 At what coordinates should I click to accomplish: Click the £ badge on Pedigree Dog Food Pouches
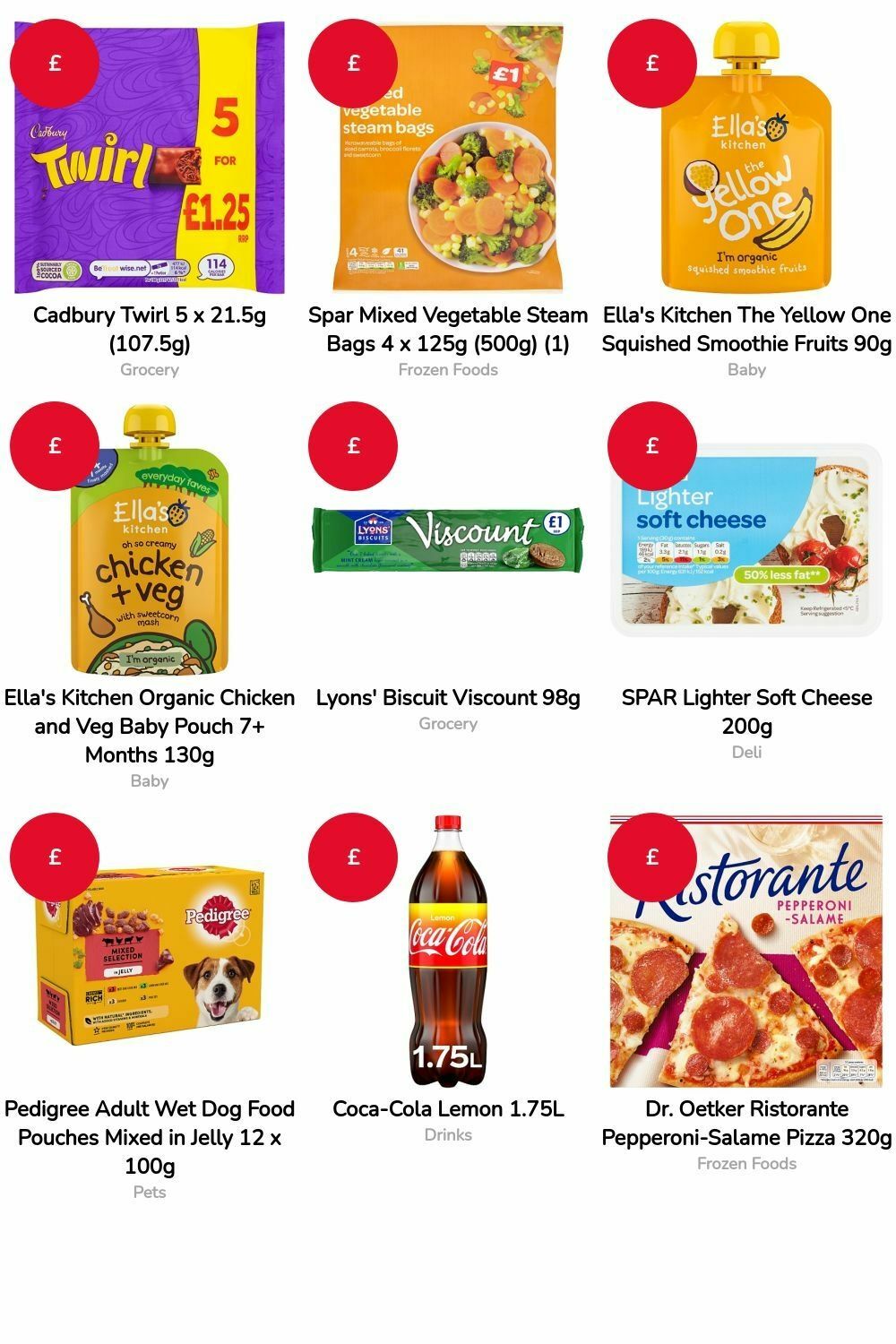point(54,856)
